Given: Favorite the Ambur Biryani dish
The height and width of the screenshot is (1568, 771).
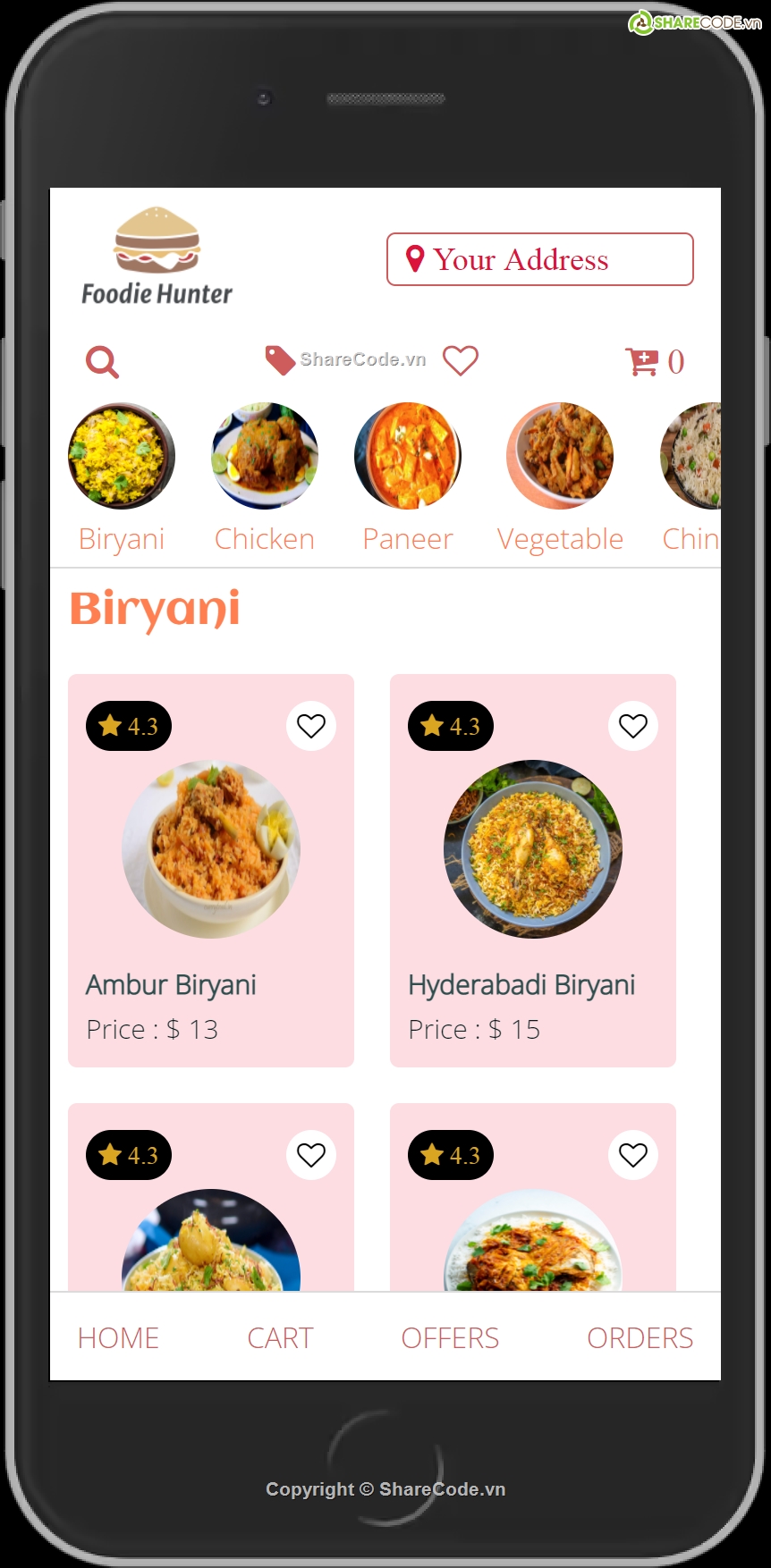Looking at the screenshot, I should tap(311, 726).
